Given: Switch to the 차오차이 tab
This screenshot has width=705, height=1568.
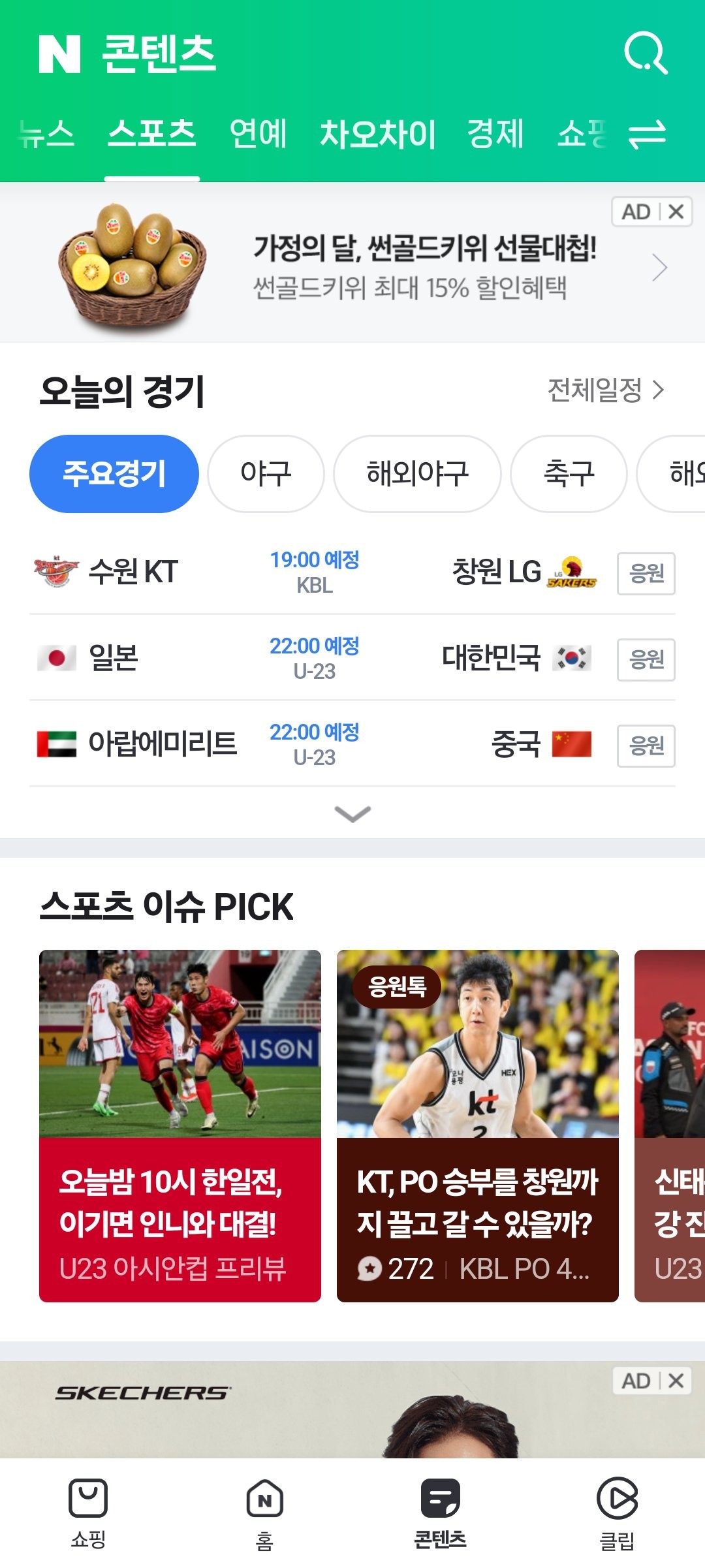Looking at the screenshot, I should point(377,134).
